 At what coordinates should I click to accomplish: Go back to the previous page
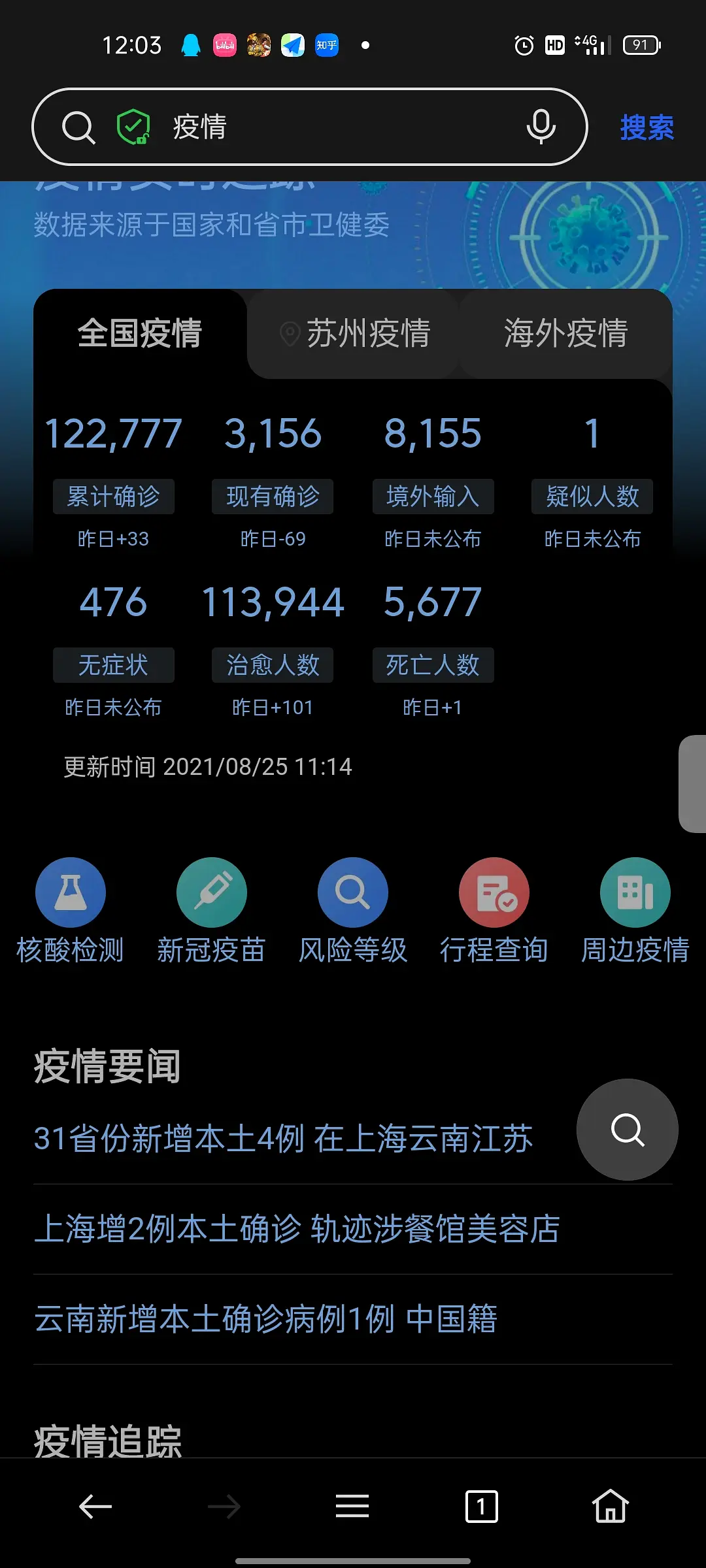95,1507
